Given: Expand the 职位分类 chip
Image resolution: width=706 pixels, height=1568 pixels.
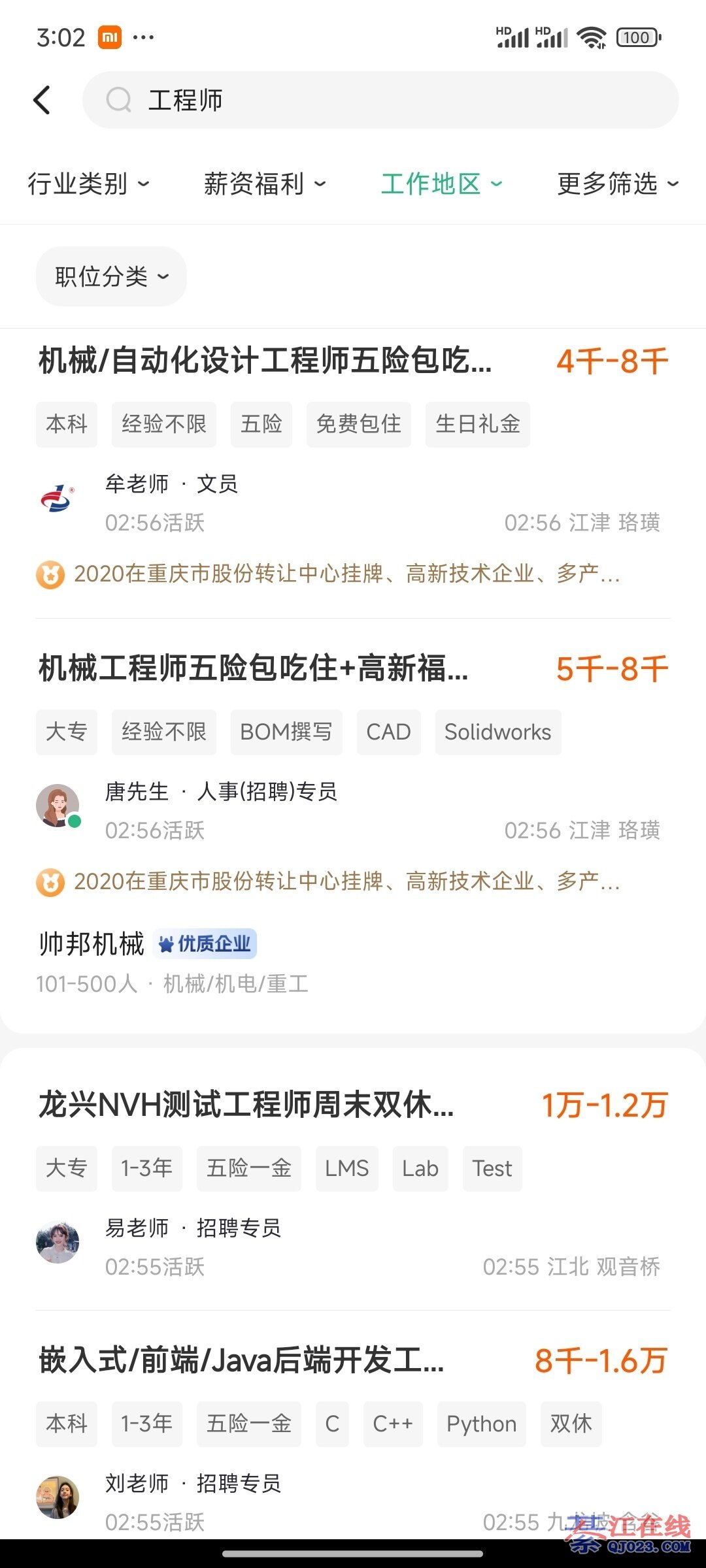Looking at the screenshot, I should [111, 276].
